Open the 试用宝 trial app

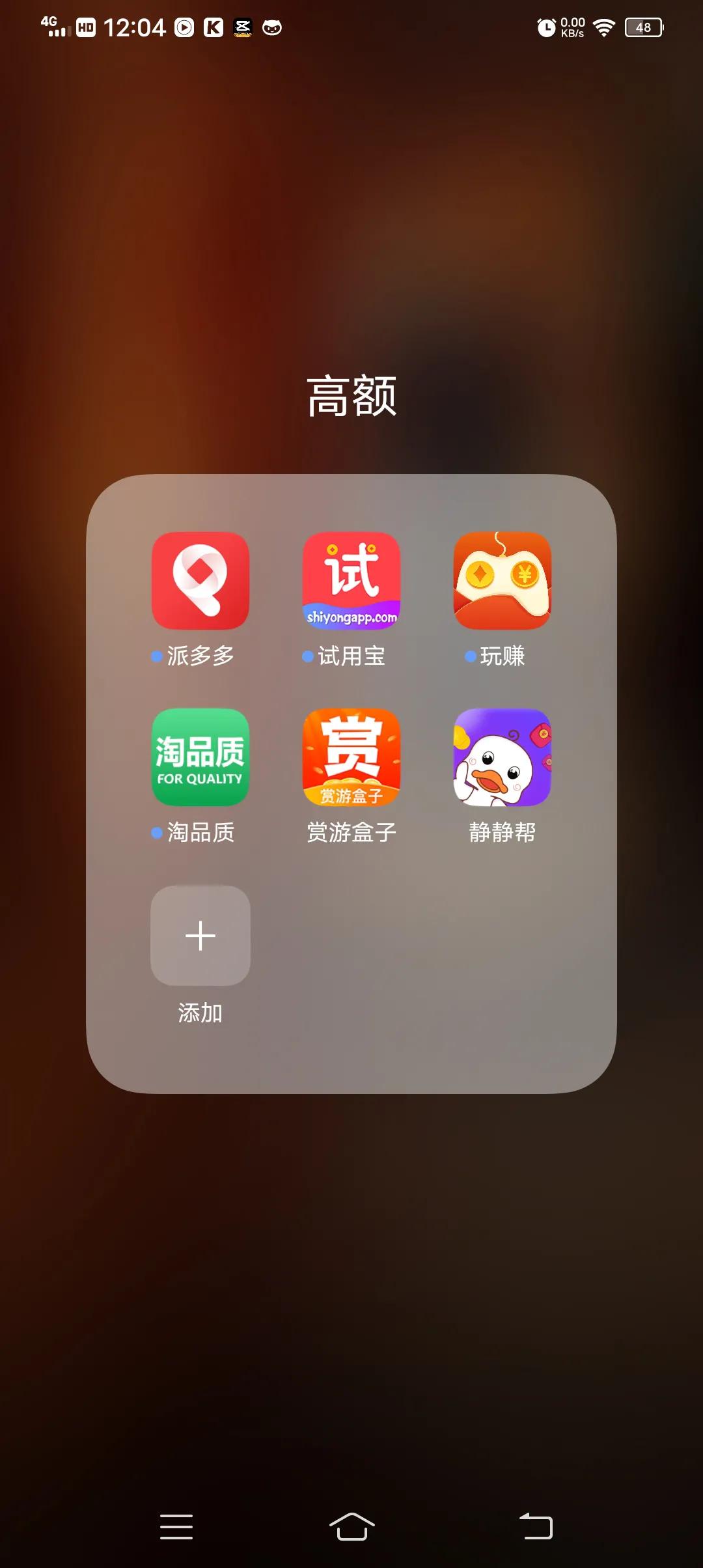(350, 580)
